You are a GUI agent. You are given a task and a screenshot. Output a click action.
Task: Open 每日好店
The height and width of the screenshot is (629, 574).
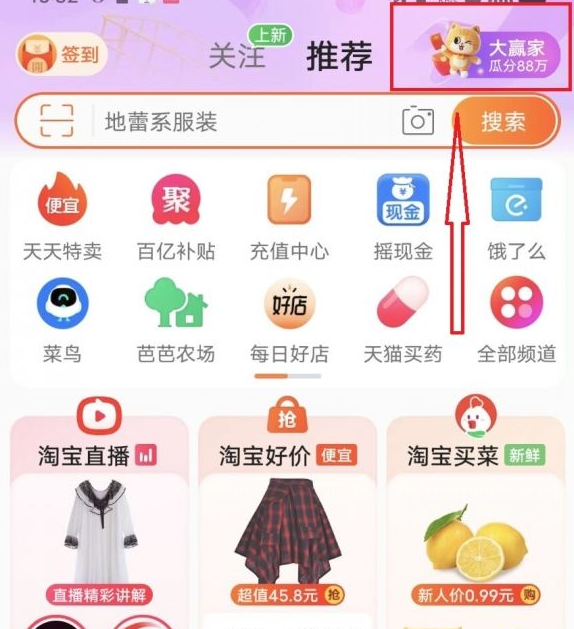click(289, 321)
